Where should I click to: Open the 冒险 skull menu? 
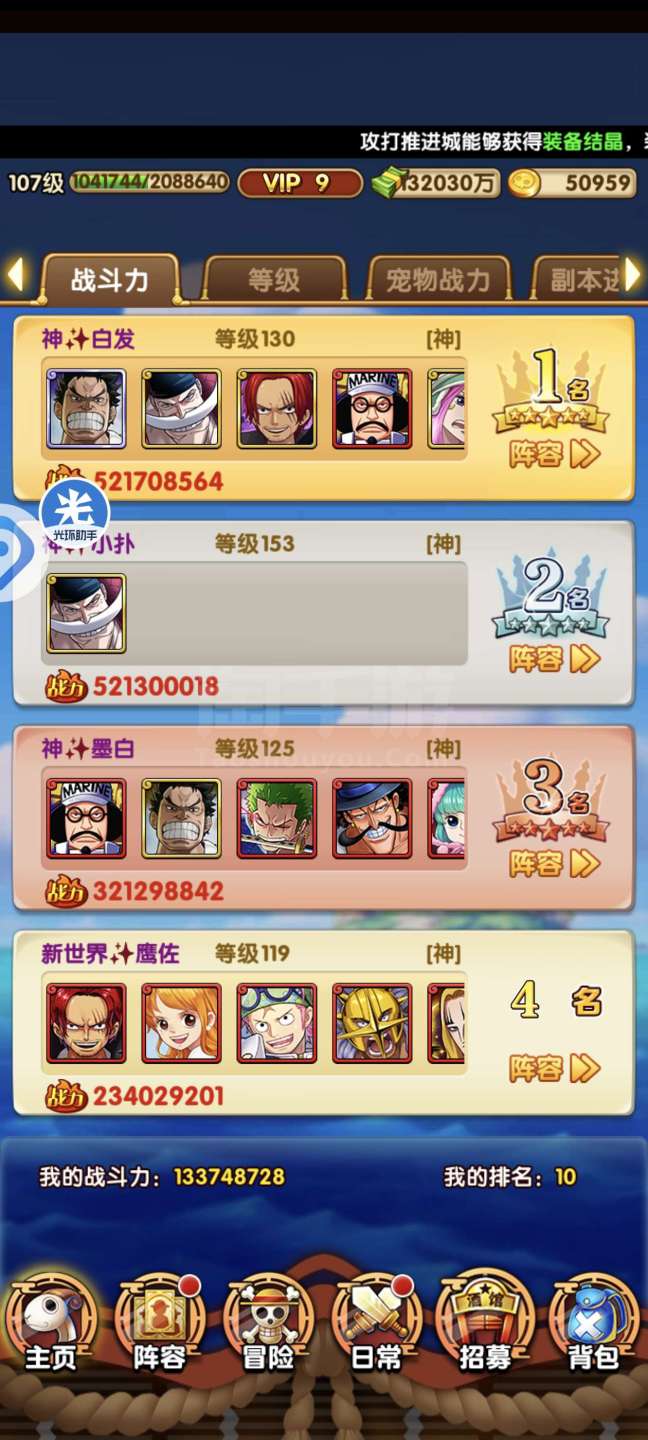(x=269, y=1325)
